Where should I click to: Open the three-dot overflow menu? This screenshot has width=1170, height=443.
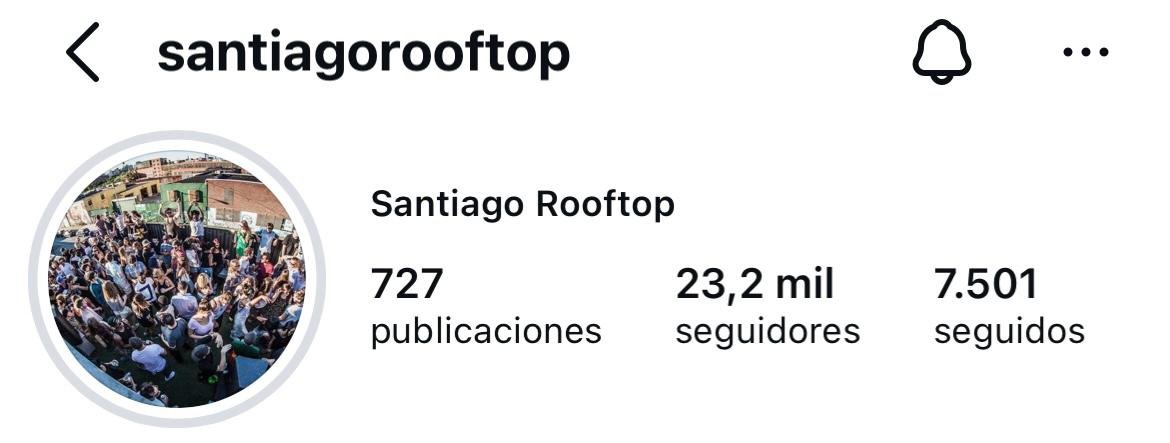pyautogui.click(x=1086, y=52)
